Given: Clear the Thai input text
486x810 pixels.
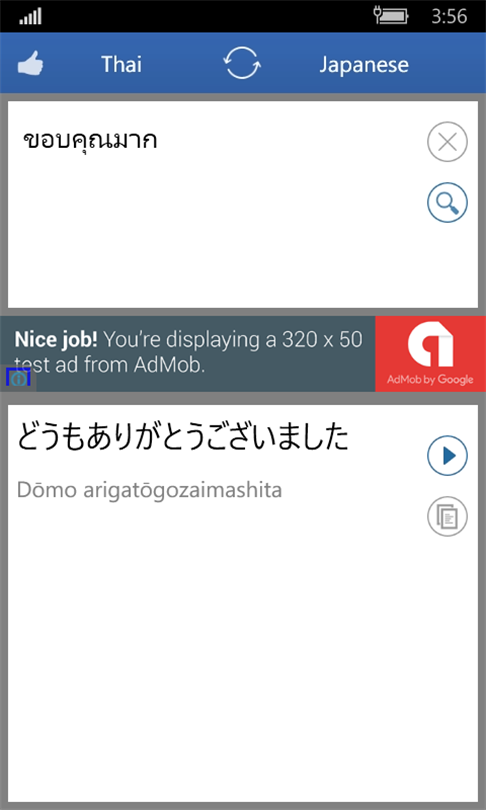Looking at the screenshot, I should click(447, 142).
